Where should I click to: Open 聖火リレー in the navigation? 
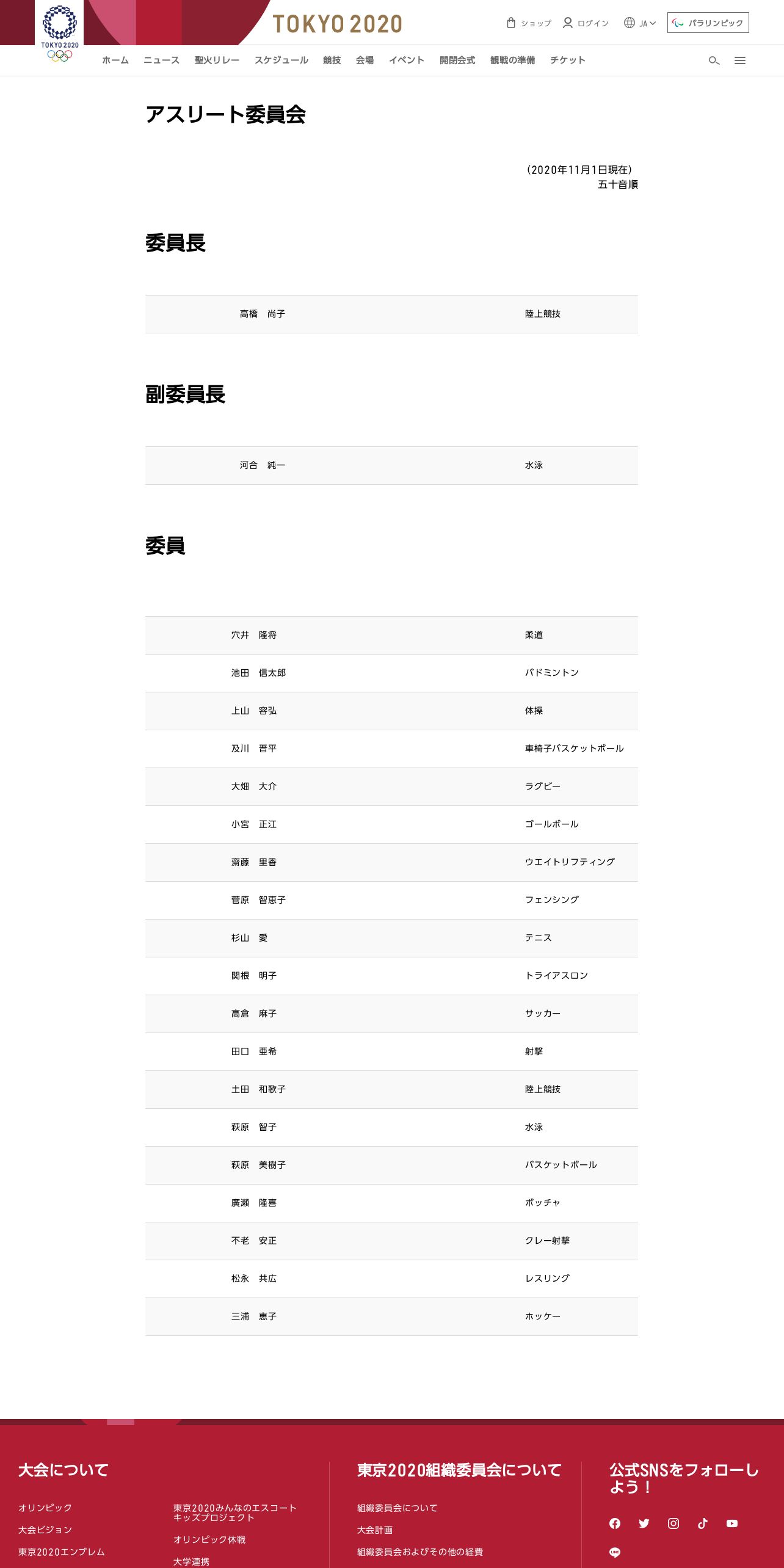point(217,60)
